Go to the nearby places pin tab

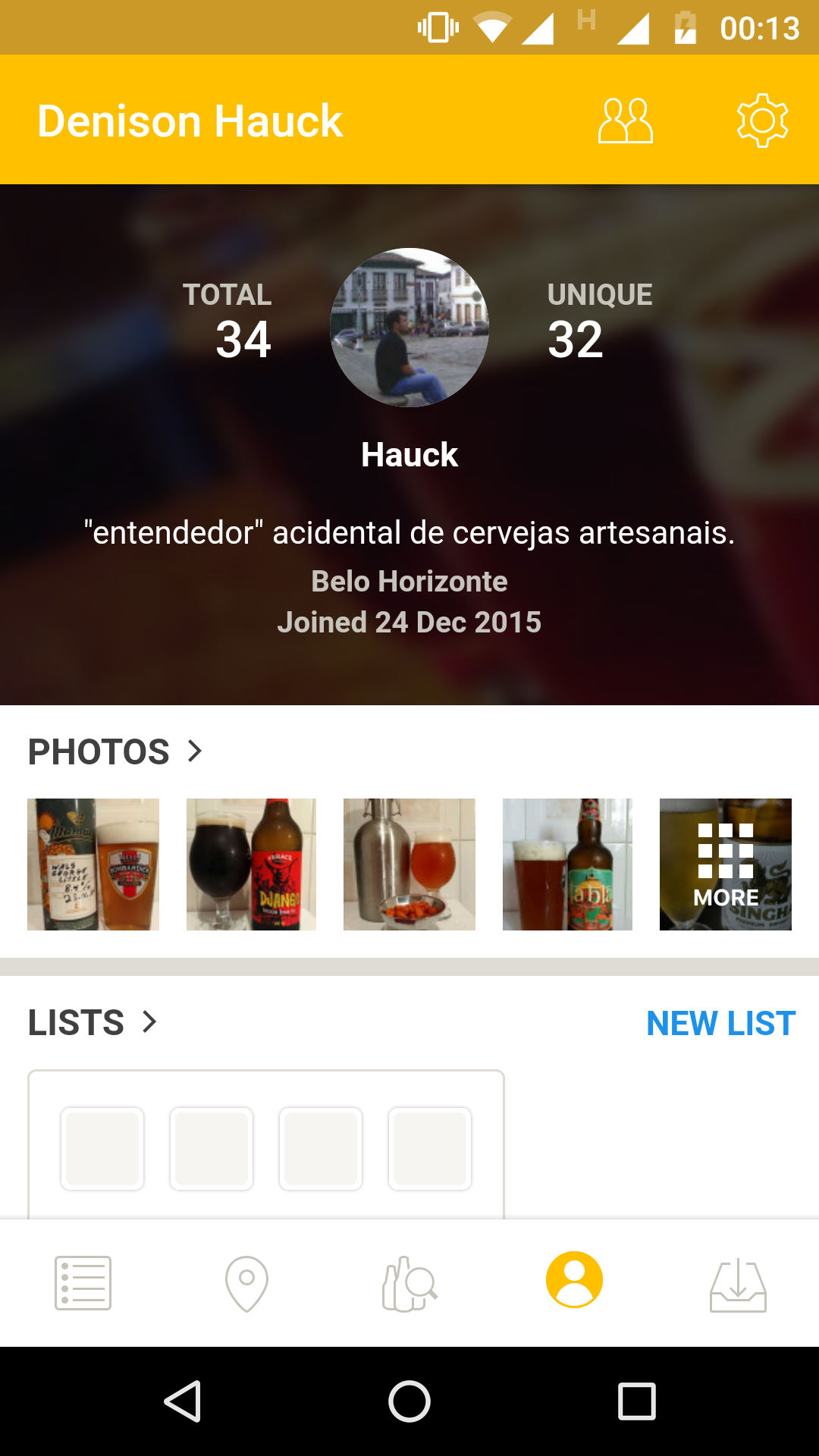coord(246,1283)
